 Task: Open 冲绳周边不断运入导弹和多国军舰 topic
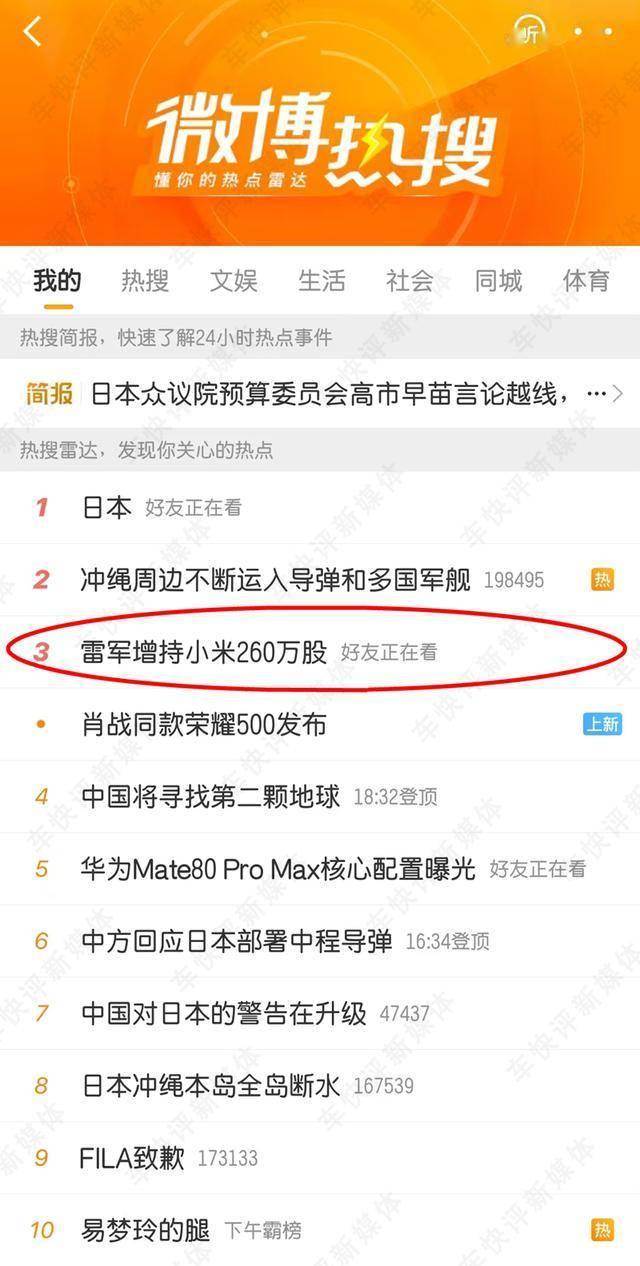point(276,579)
